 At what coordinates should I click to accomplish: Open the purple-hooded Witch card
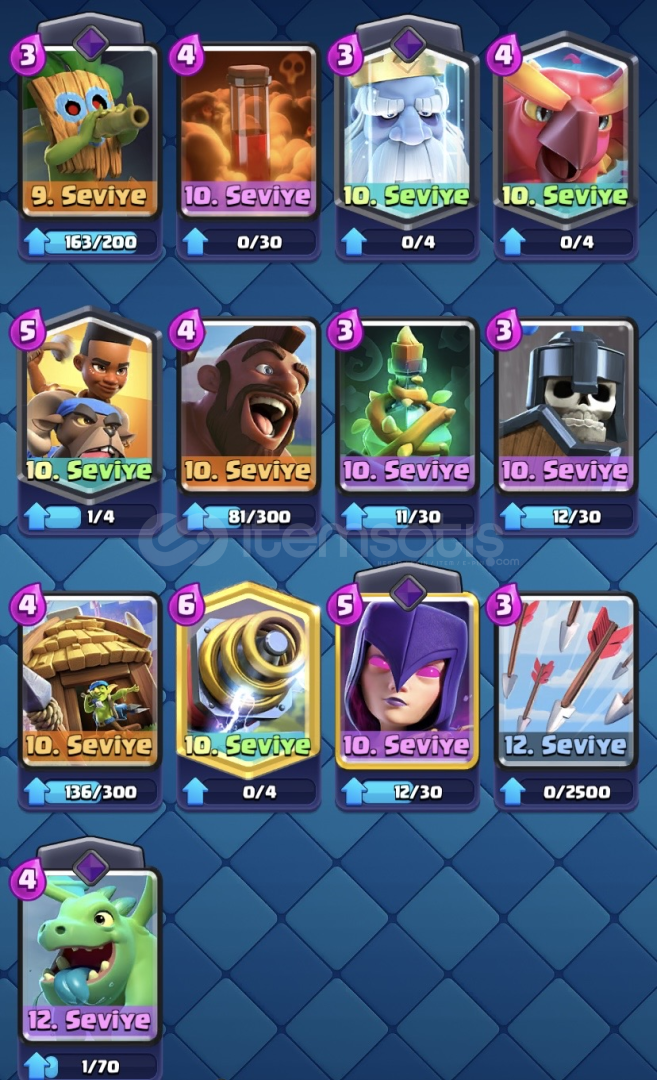[407, 680]
